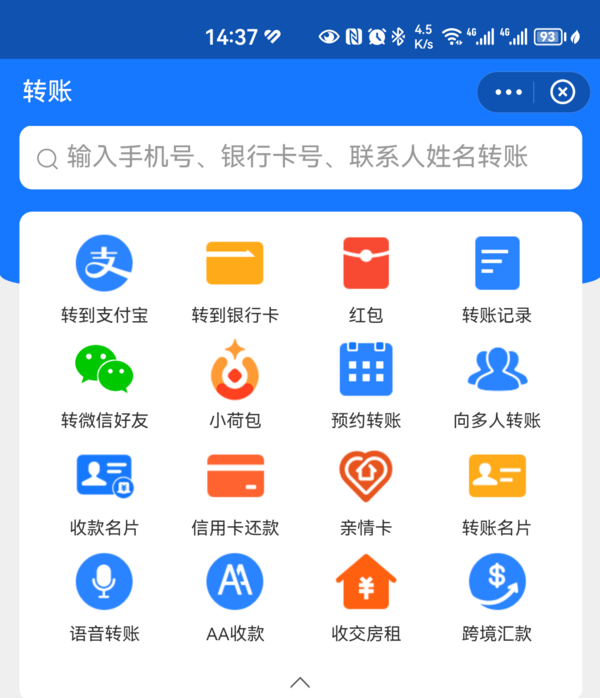Screen dimensions: 600x698
Task: Open 收款名片 collection card
Action: 105,493
